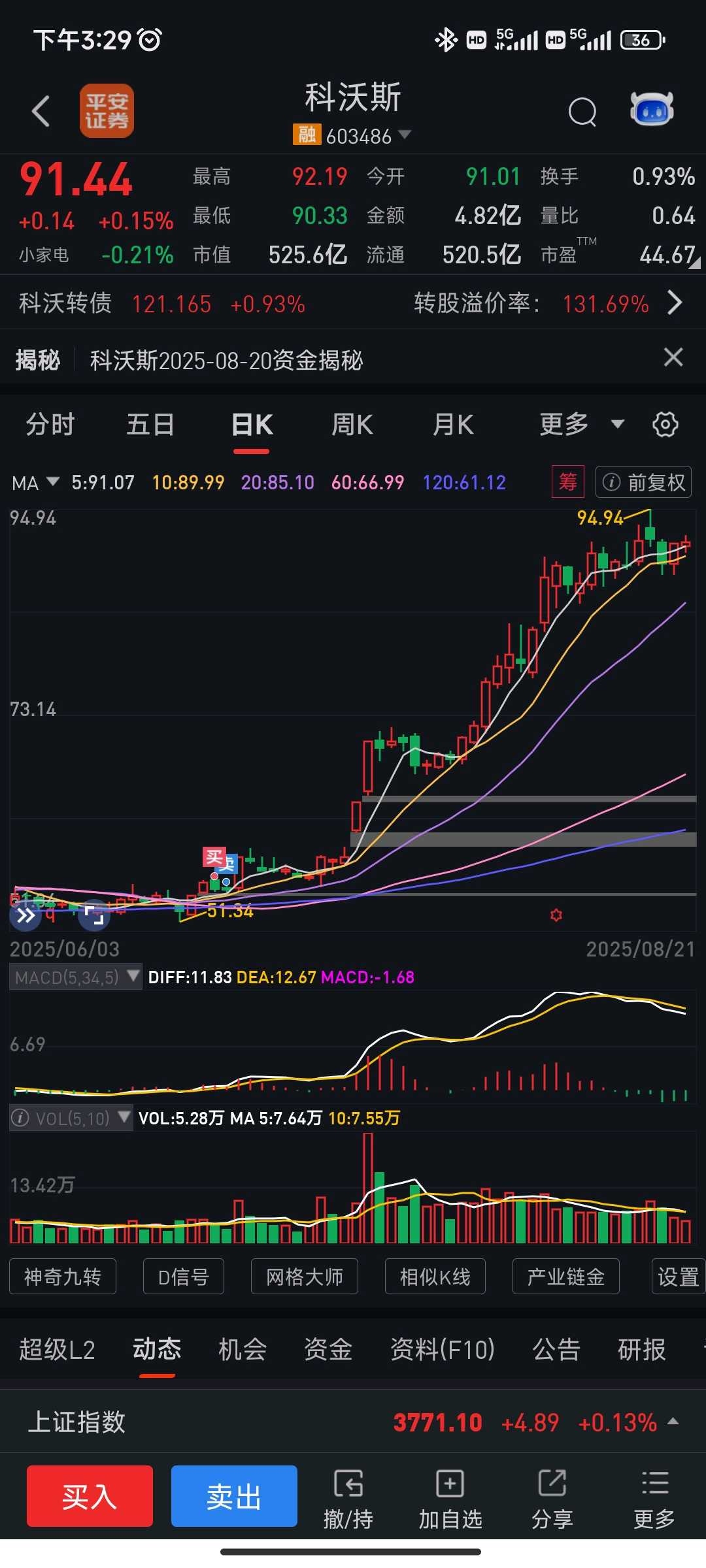Switch to the 分时 chart tab

[50, 425]
